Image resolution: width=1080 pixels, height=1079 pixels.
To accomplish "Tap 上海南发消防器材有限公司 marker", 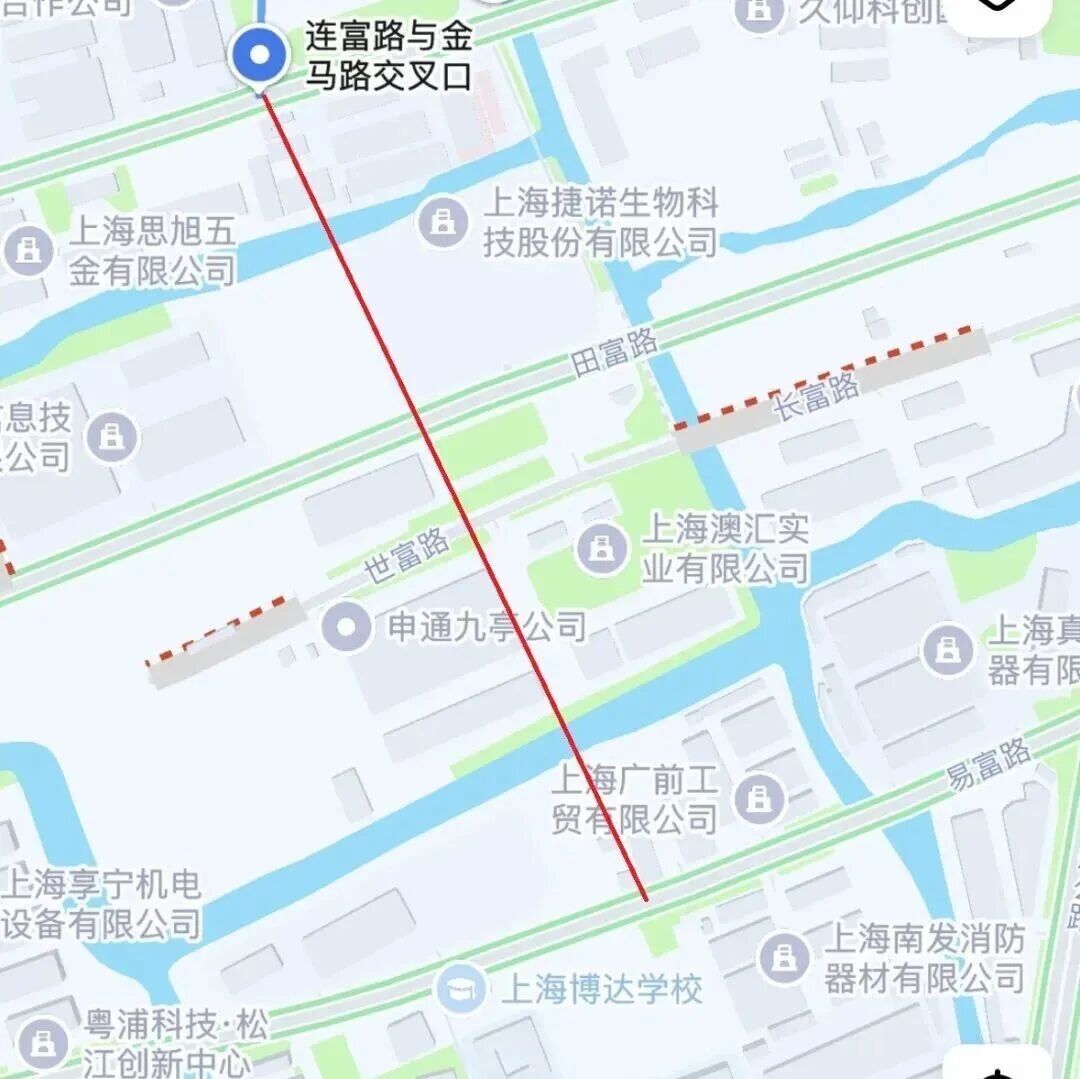I will pos(784,958).
